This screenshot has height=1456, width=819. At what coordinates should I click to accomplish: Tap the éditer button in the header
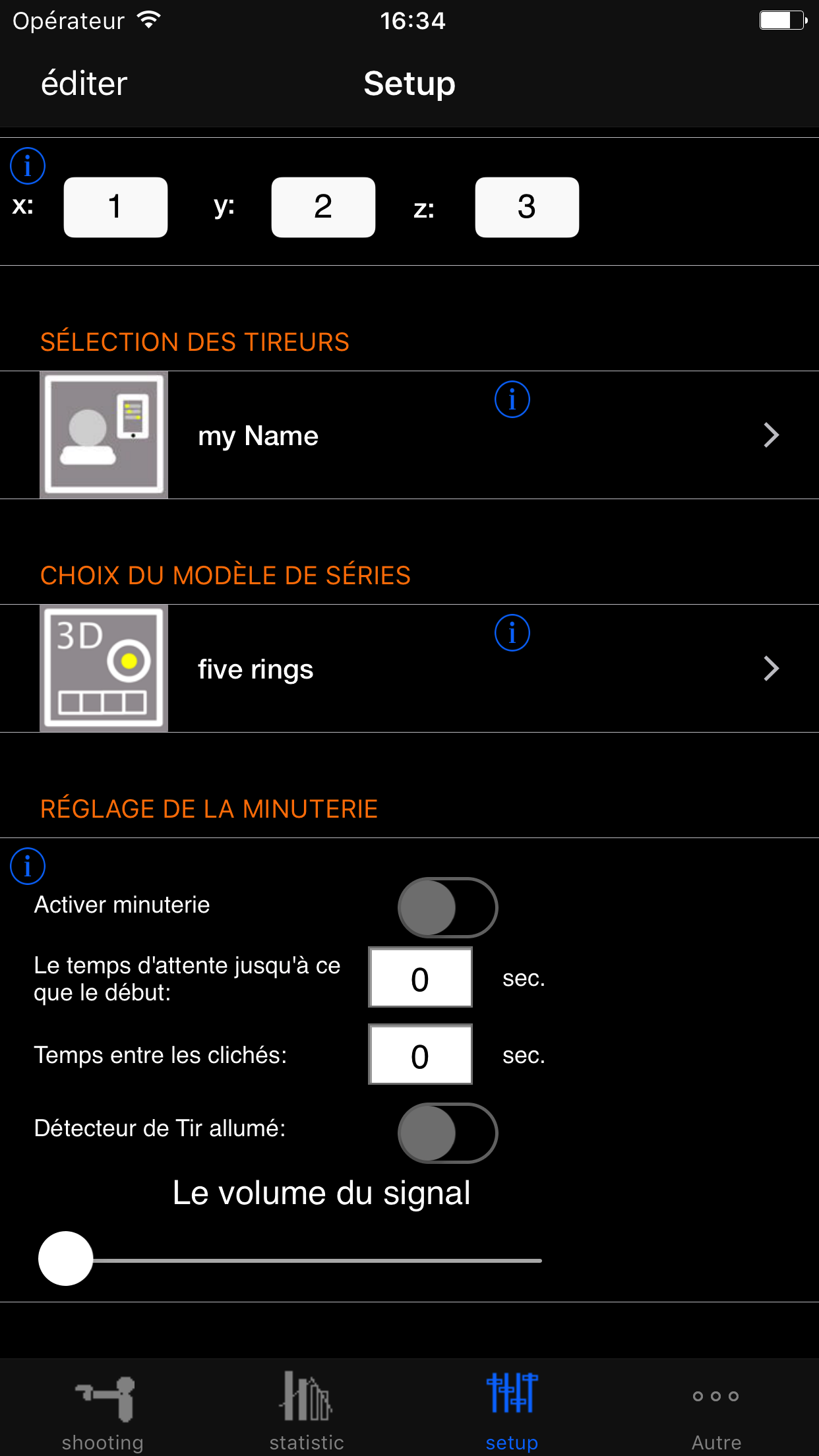tap(84, 84)
